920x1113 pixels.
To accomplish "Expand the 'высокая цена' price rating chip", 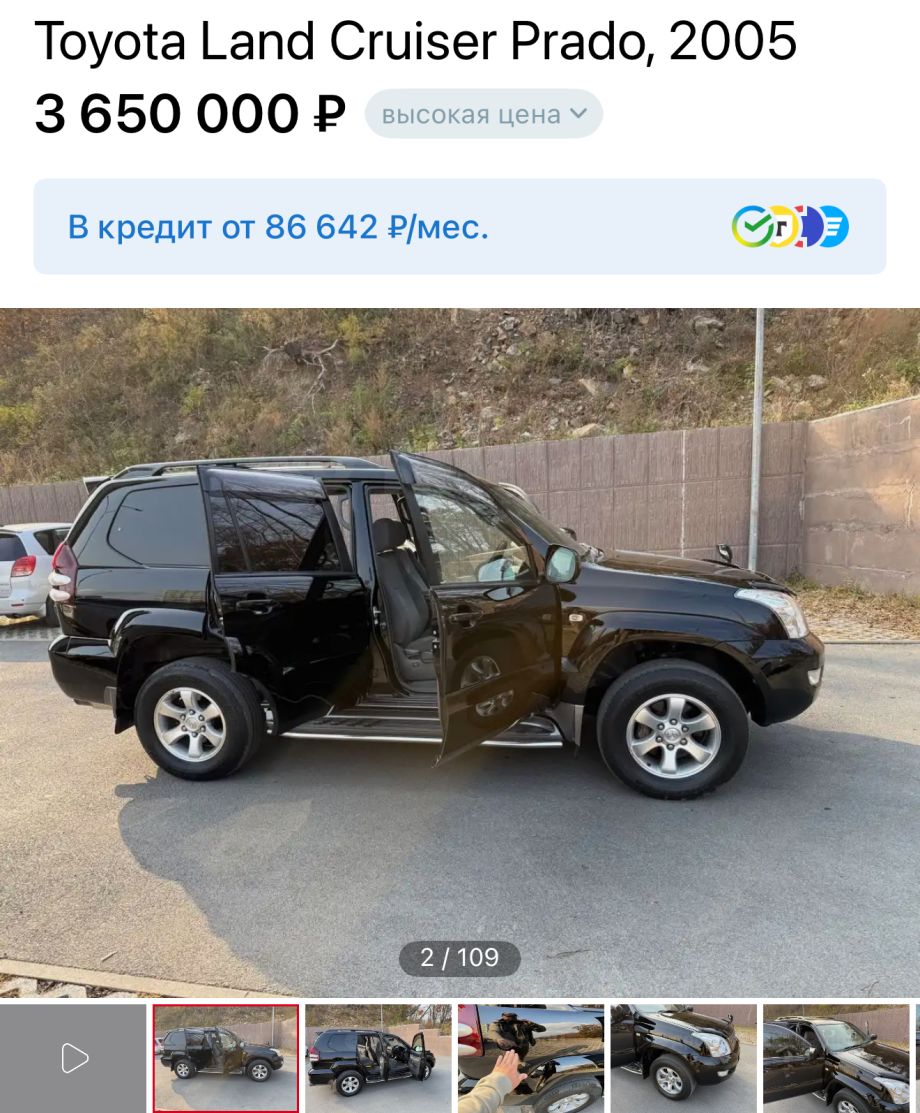I will 483,114.
